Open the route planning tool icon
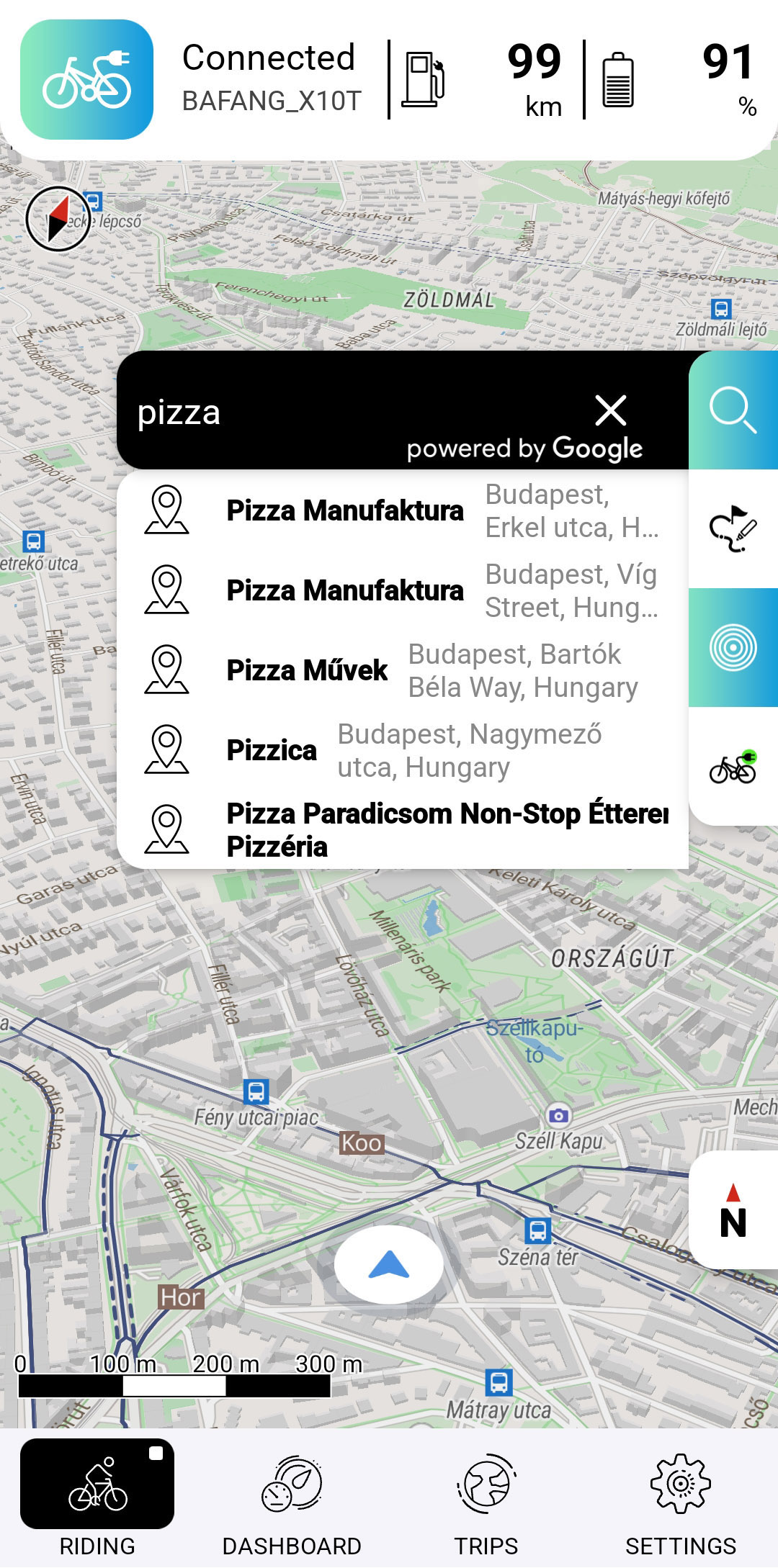The height and width of the screenshot is (1568, 778). 733,528
